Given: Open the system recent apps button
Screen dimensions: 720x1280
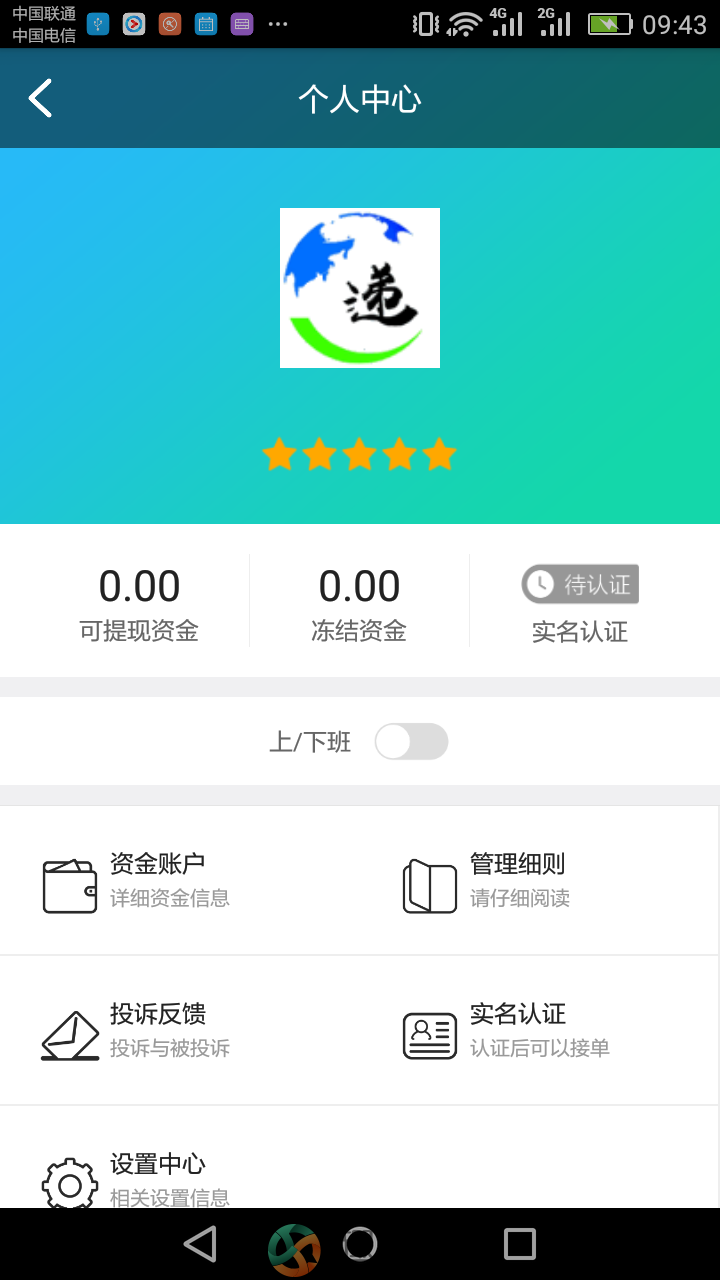Looking at the screenshot, I should pyautogui.click(x=520, y=1244).
